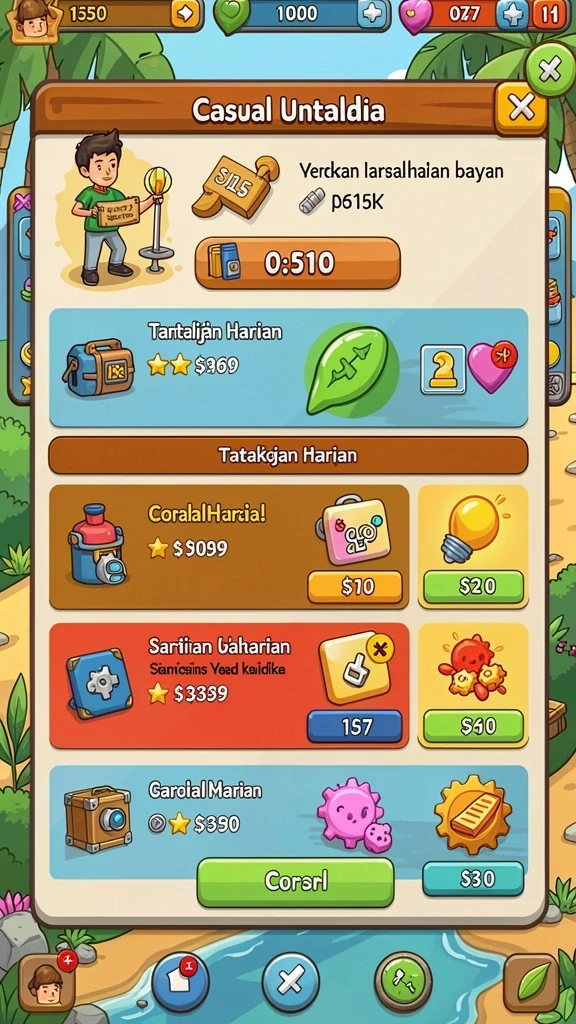Buy the light bulb for $20

(x=473, y=586)
